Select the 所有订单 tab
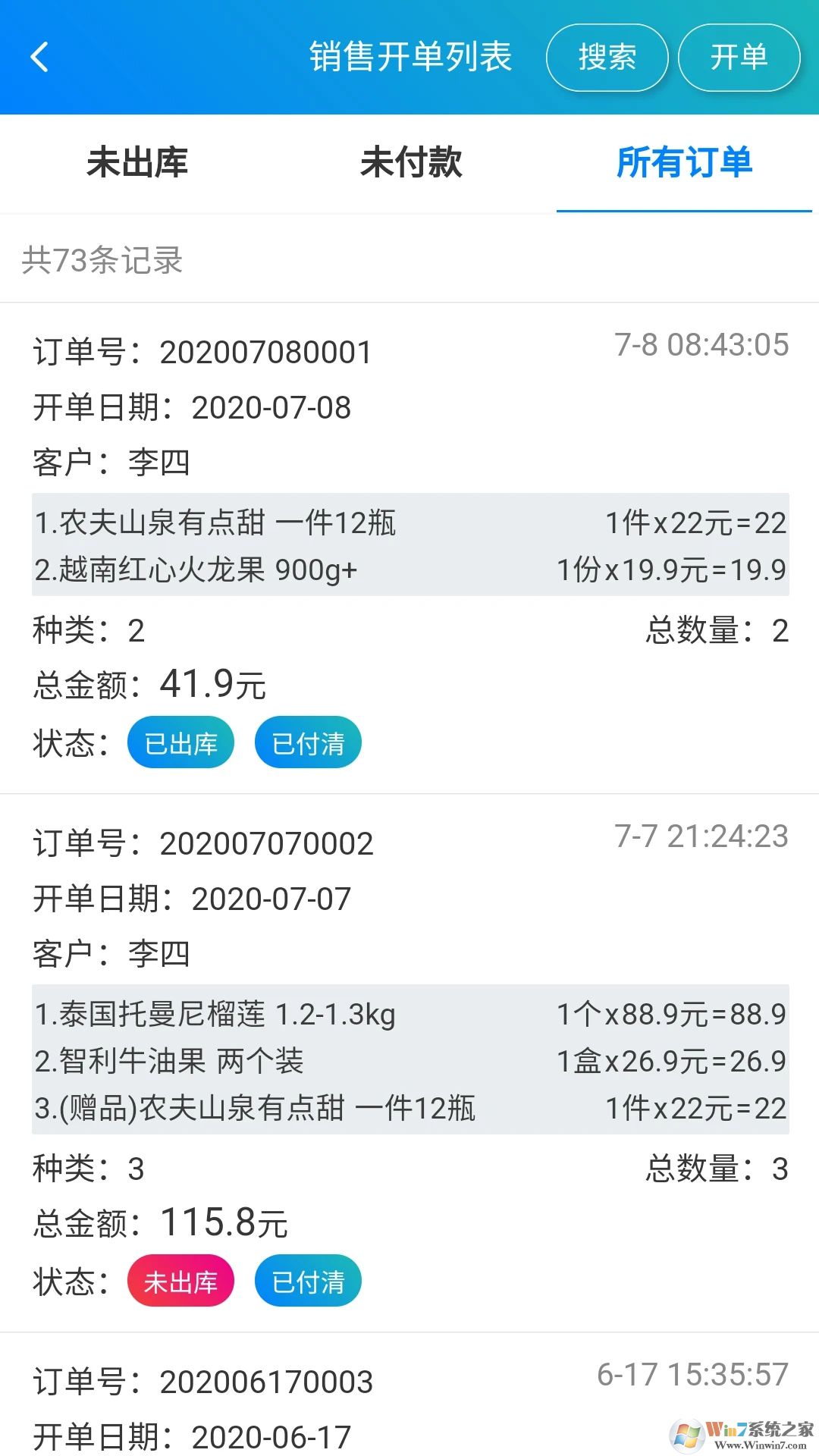This screenshot has height=1456, width=819. [x=684, y=163]
